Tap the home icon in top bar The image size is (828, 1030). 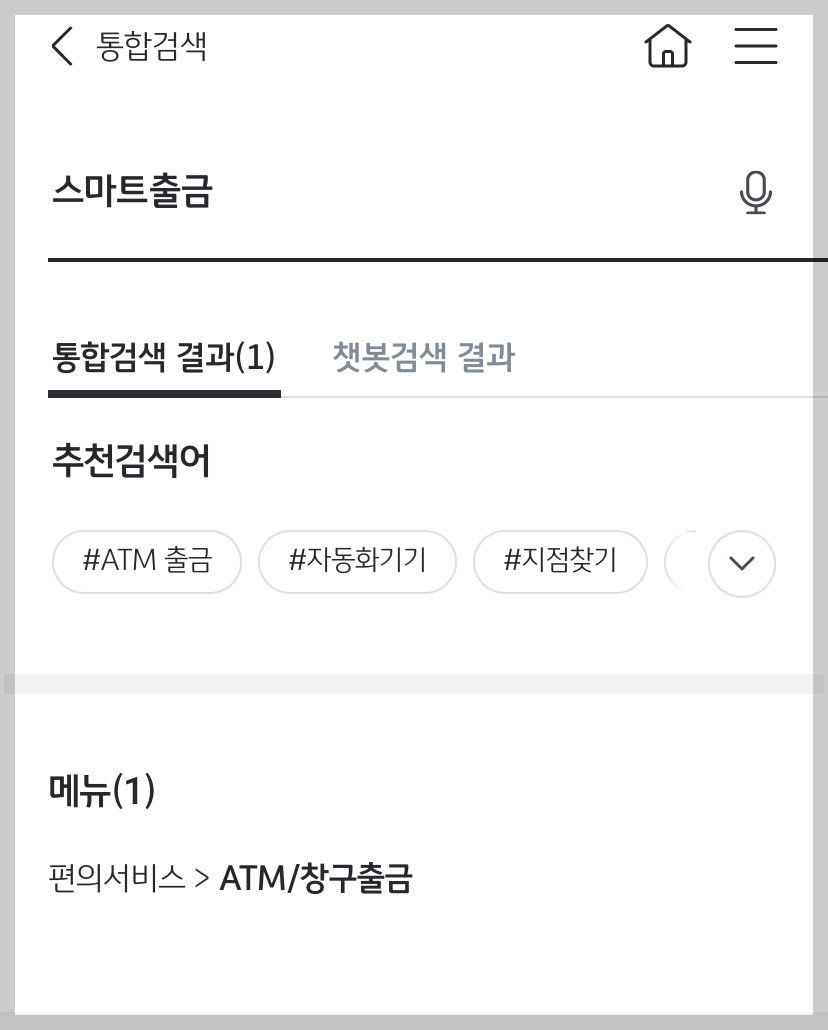[x=667, y=46]
